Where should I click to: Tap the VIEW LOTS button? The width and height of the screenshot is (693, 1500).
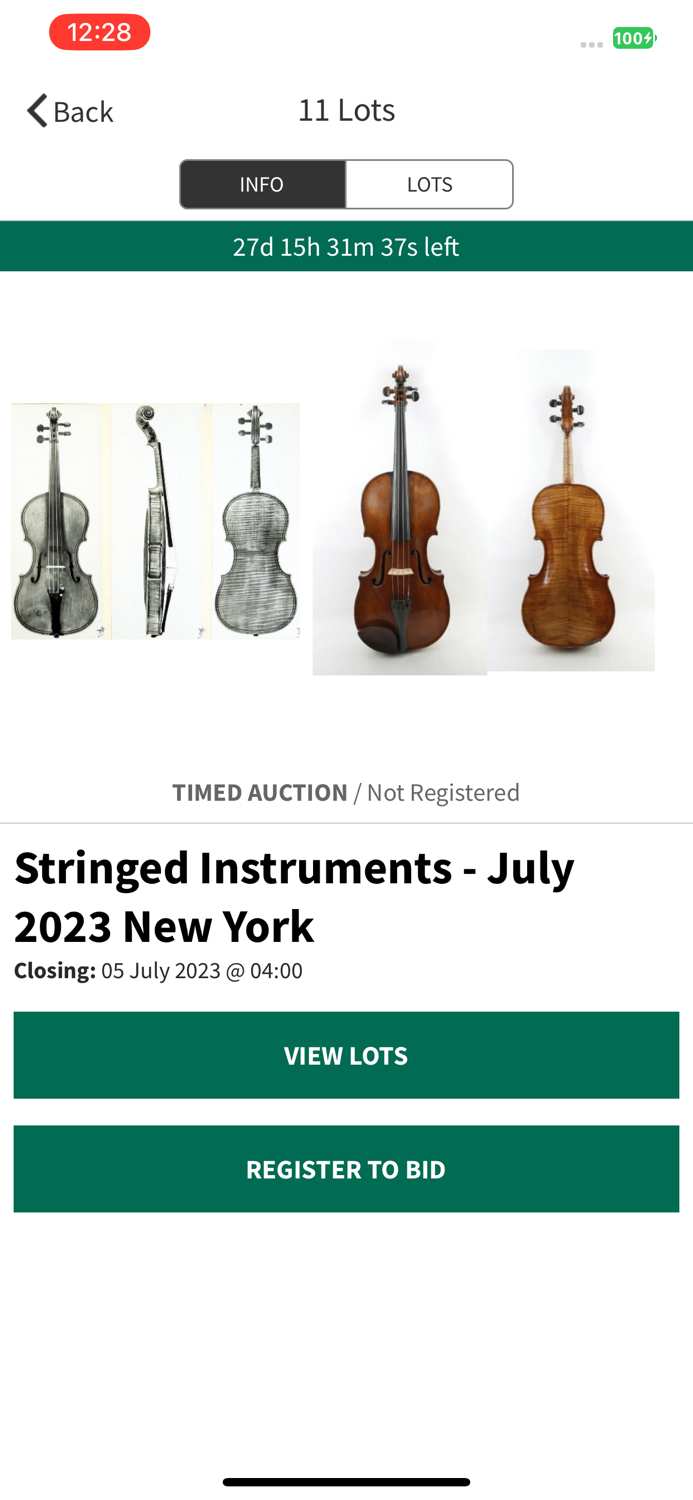(x=346, y=1055)
